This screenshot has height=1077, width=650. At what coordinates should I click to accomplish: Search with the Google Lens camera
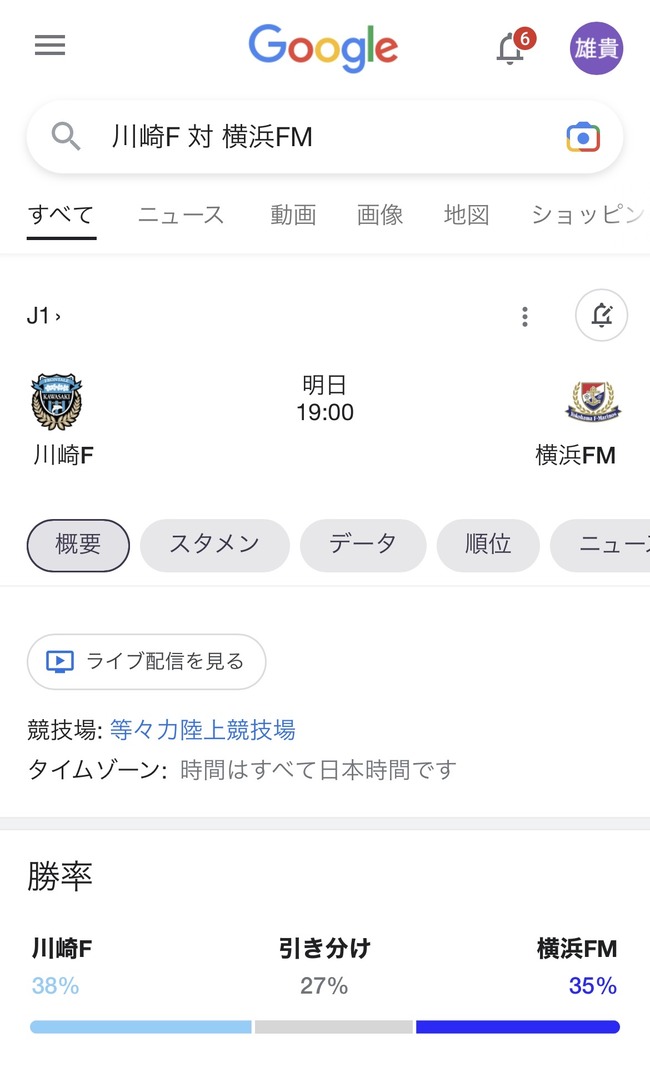(x=583, y=137)
